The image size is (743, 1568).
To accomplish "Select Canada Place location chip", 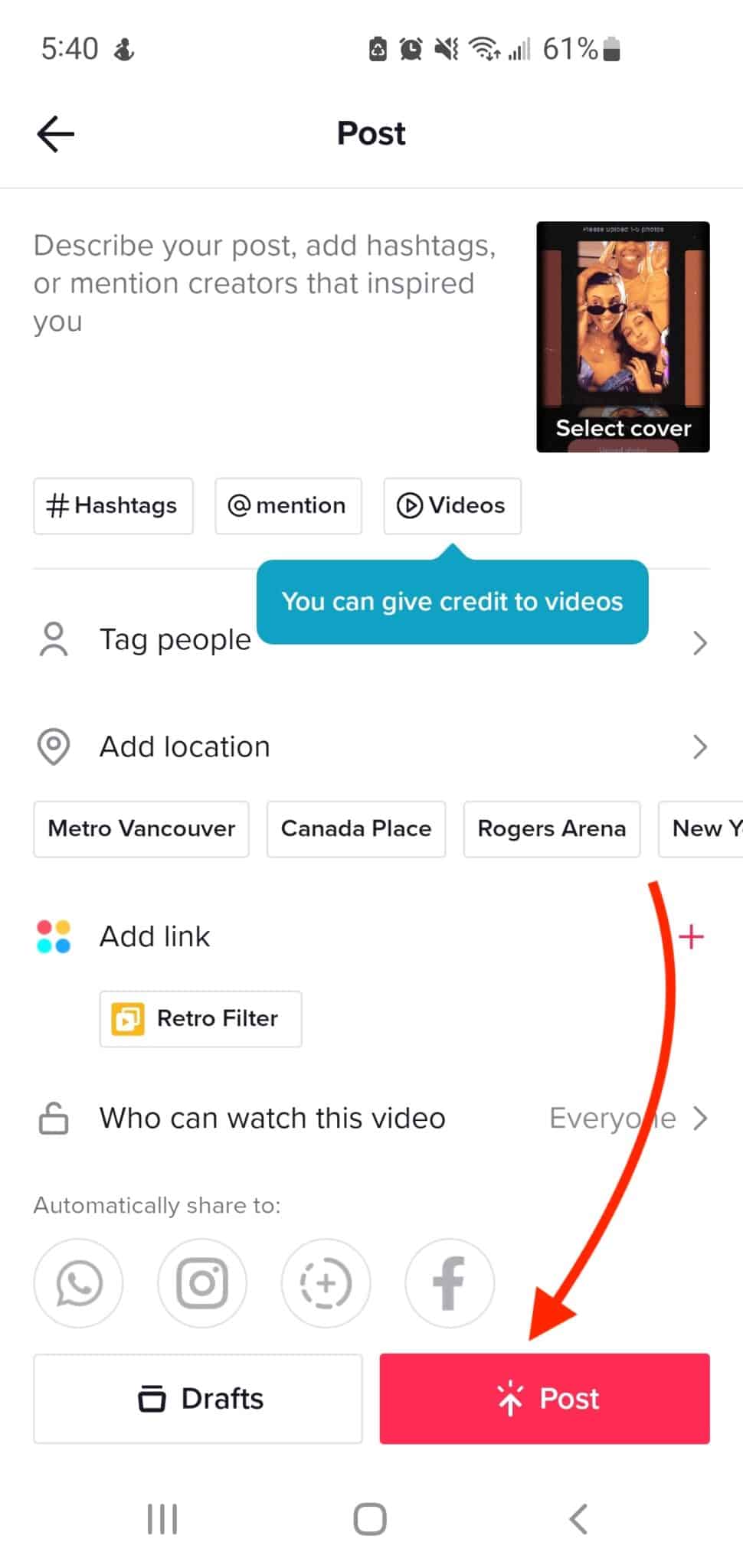I will pos(356,829).
